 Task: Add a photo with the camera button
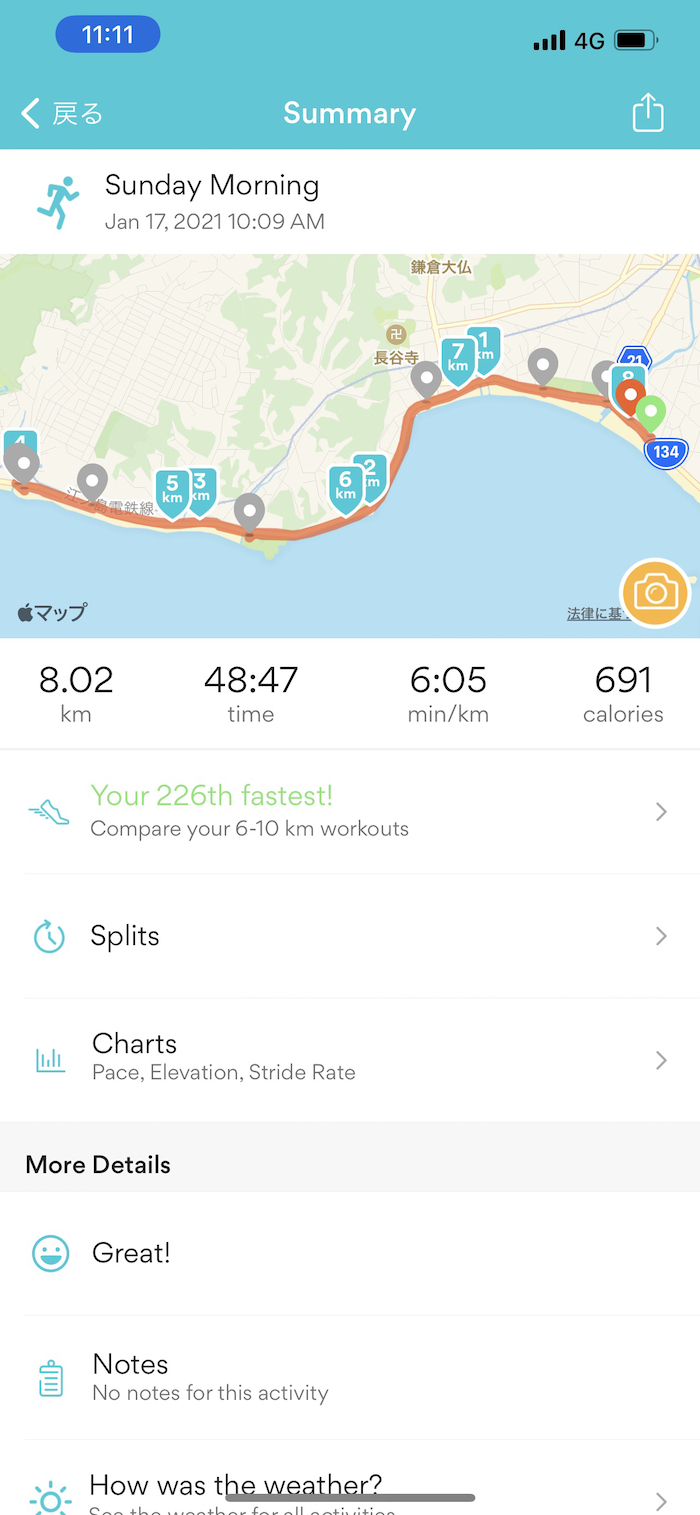pyautogui.click(x=655, y=594)
